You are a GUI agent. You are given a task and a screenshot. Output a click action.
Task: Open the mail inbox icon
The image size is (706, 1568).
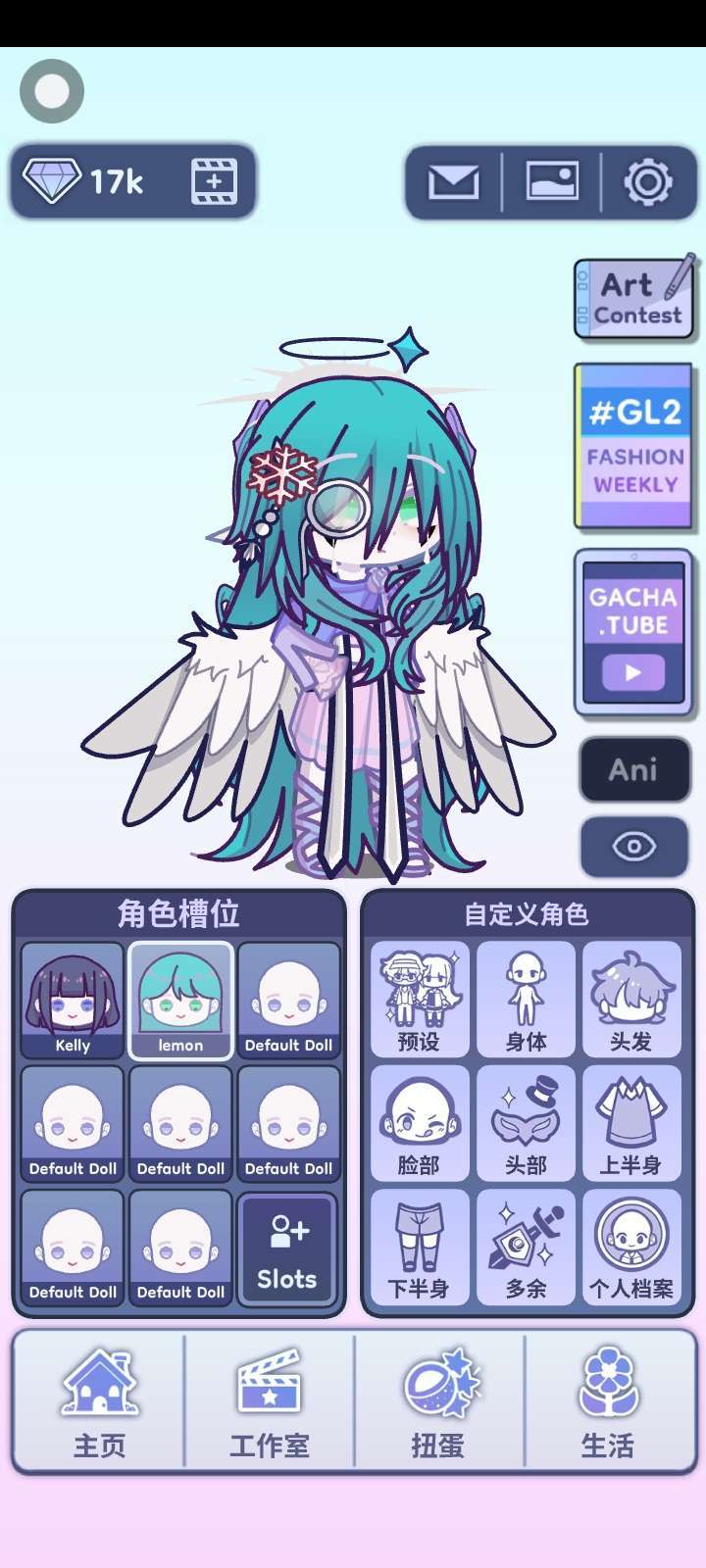coord(453,182)
